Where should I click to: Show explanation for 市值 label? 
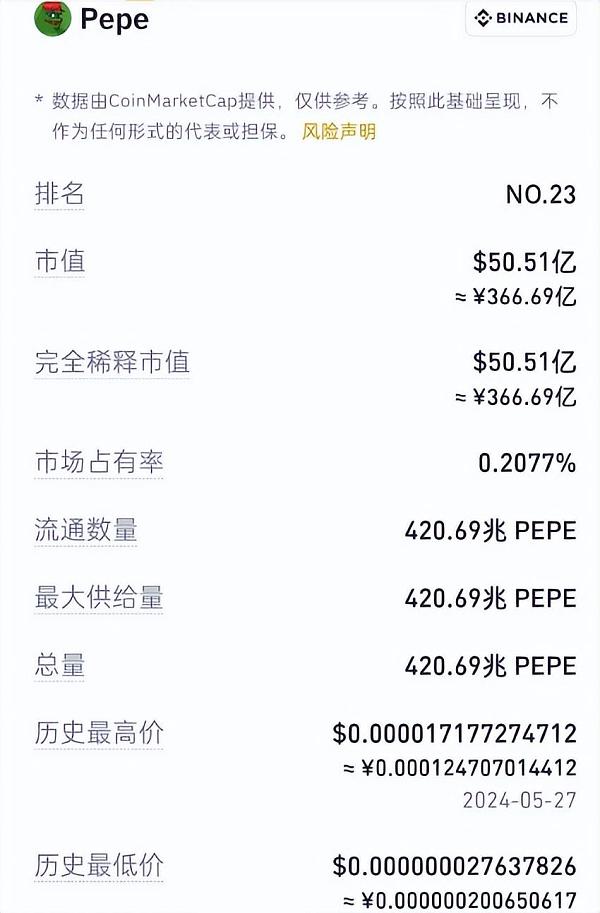pos(59,262)
